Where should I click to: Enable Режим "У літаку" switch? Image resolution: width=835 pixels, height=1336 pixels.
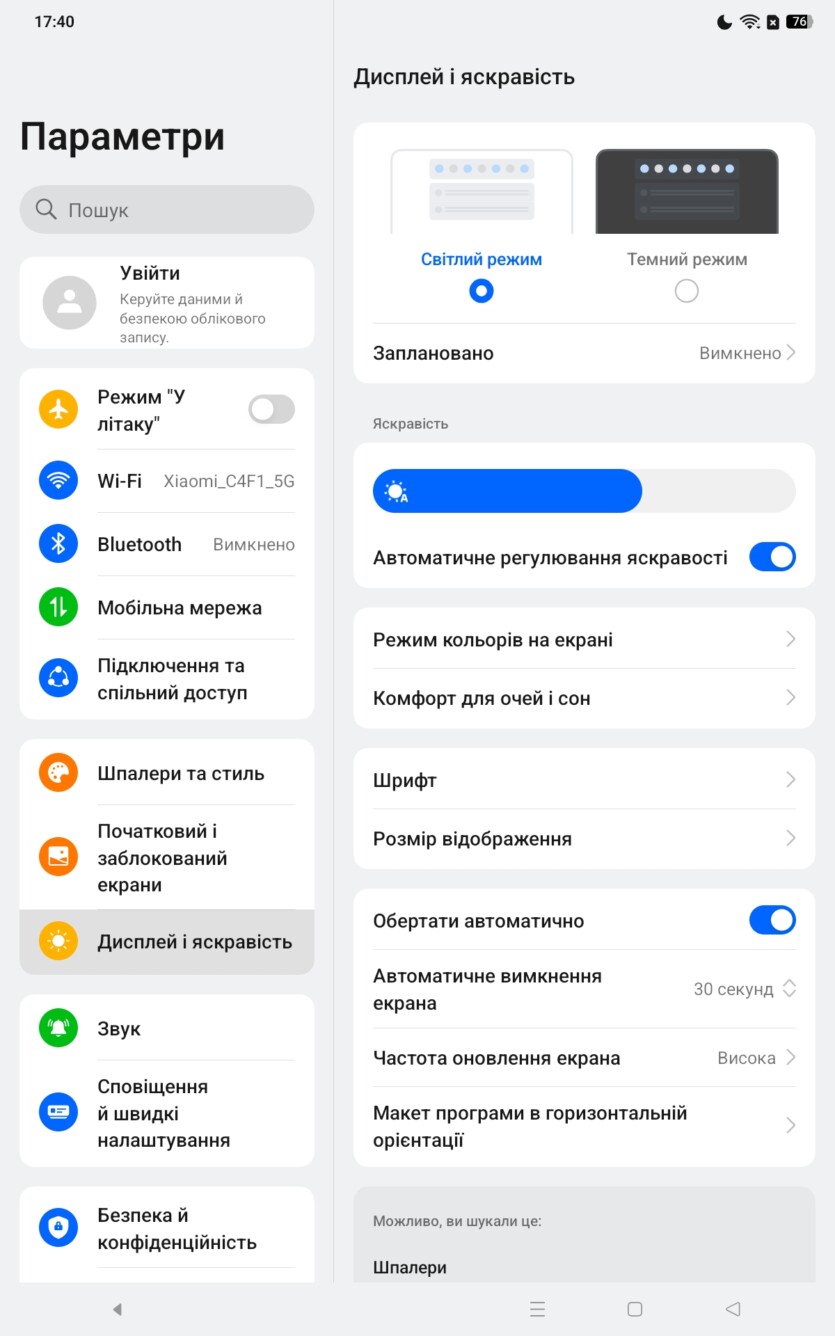click(271, 410)
